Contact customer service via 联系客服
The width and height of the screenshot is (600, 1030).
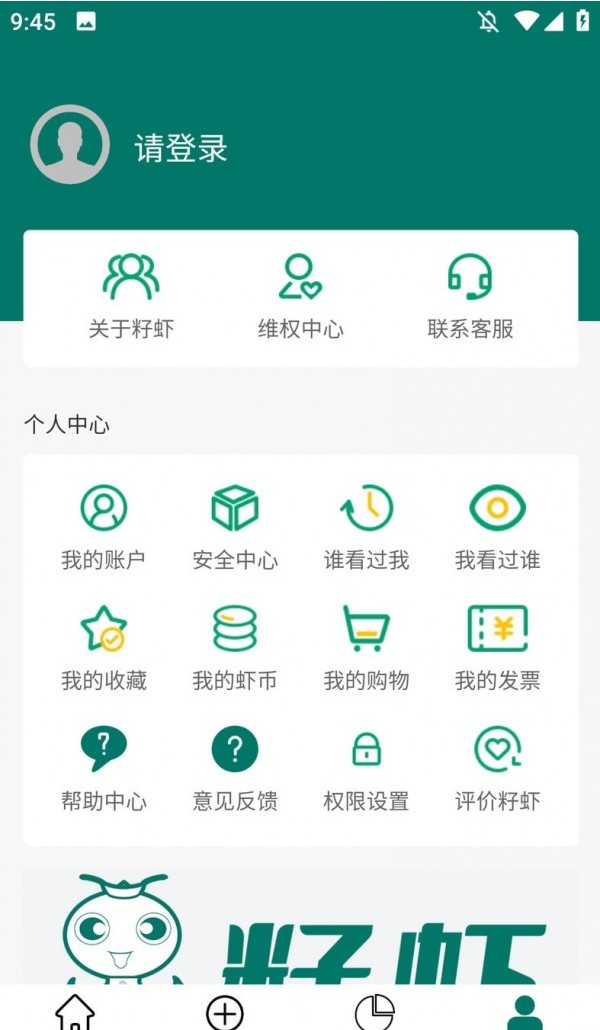coord(470,296)
